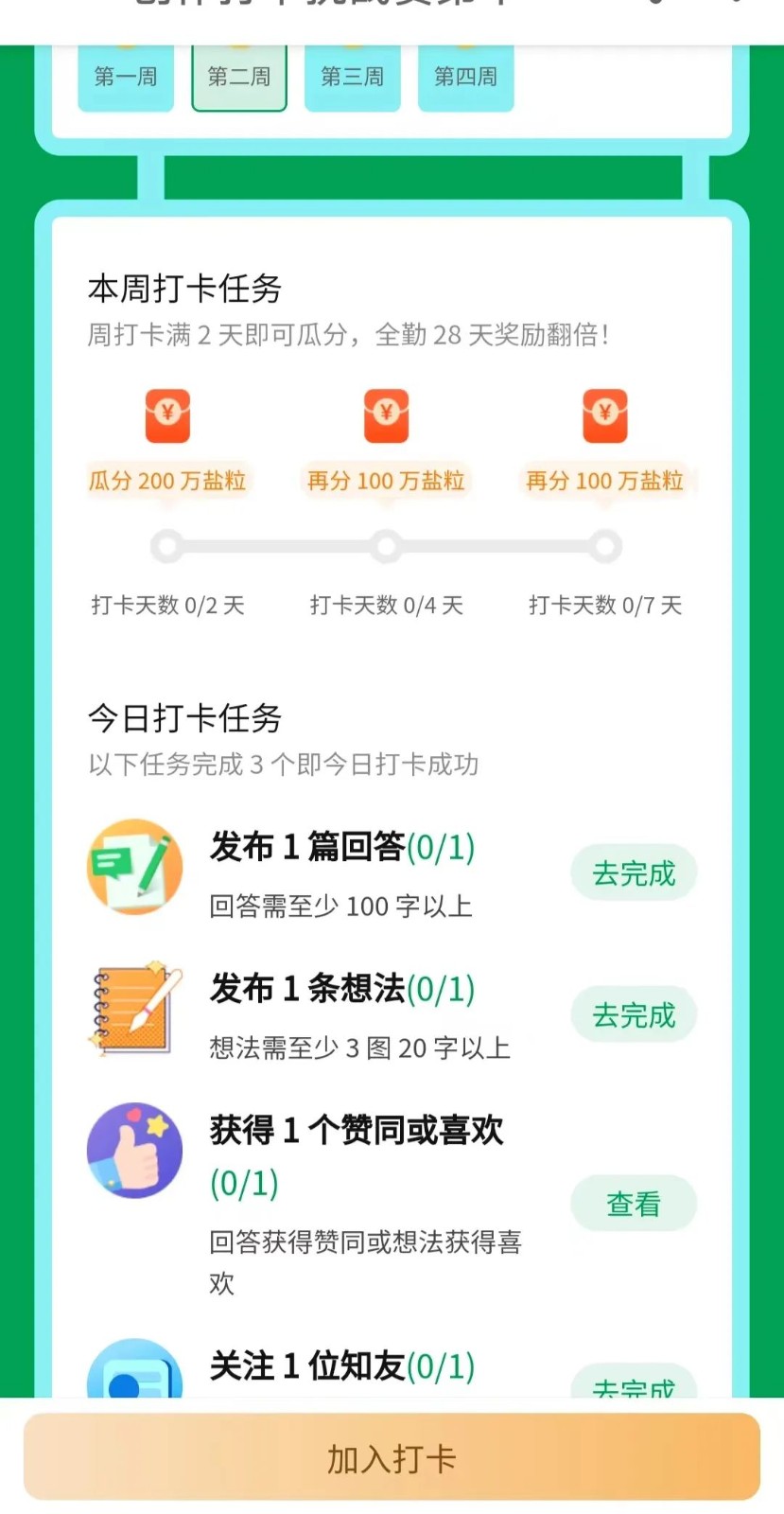Click 去完成 next to 发布 1 篇回答
The height and width of the screenshot is (1514, 784).
pyautogui.click(x=634, y=872)
